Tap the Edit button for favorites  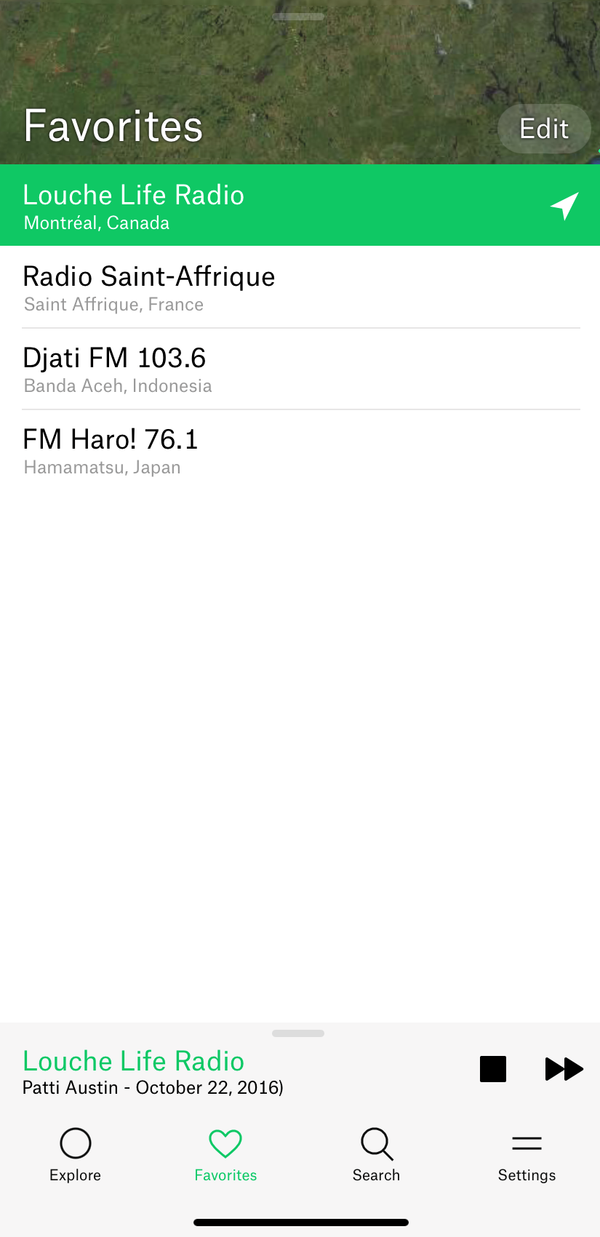(544, 129)
